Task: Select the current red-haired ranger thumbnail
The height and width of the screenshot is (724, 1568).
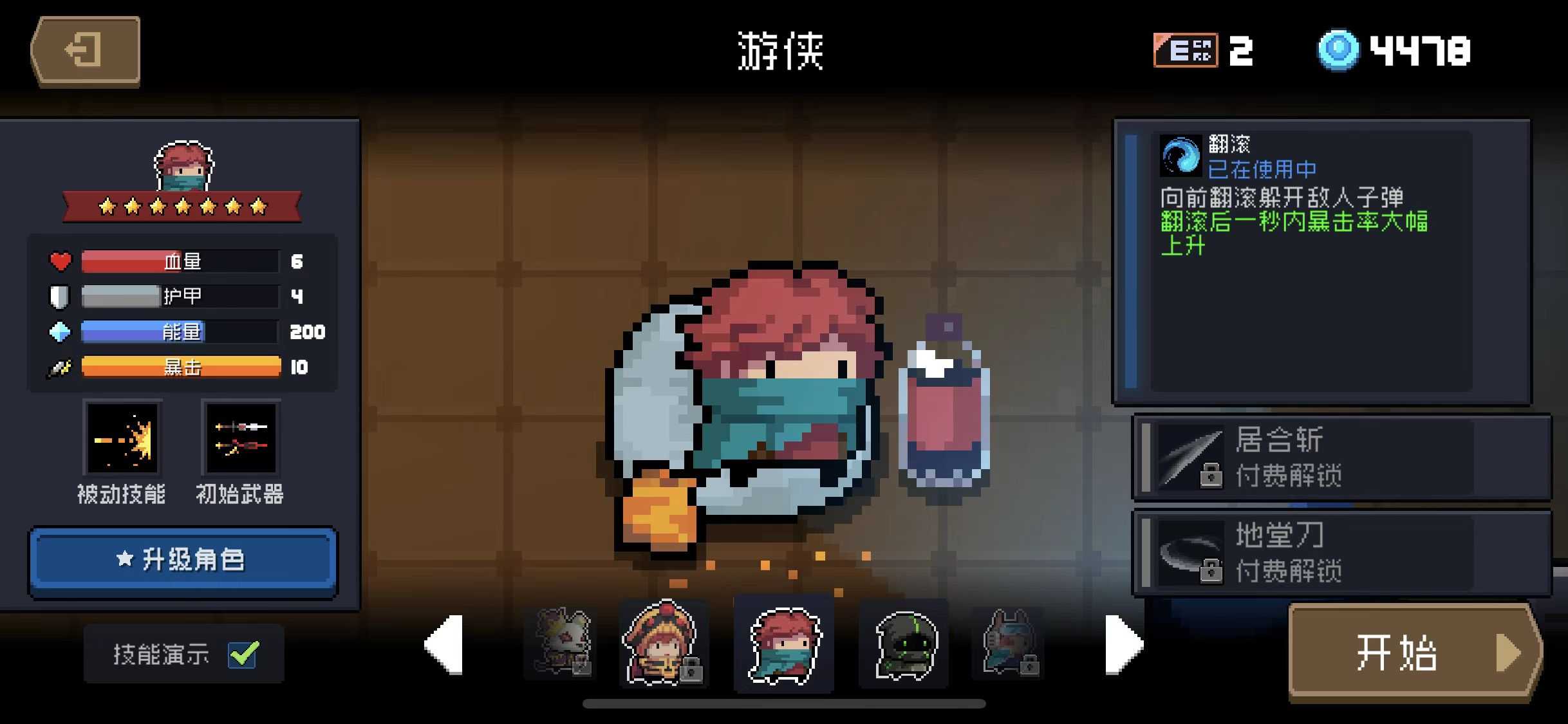Action: pyautogui.click(x=783, y=644)
